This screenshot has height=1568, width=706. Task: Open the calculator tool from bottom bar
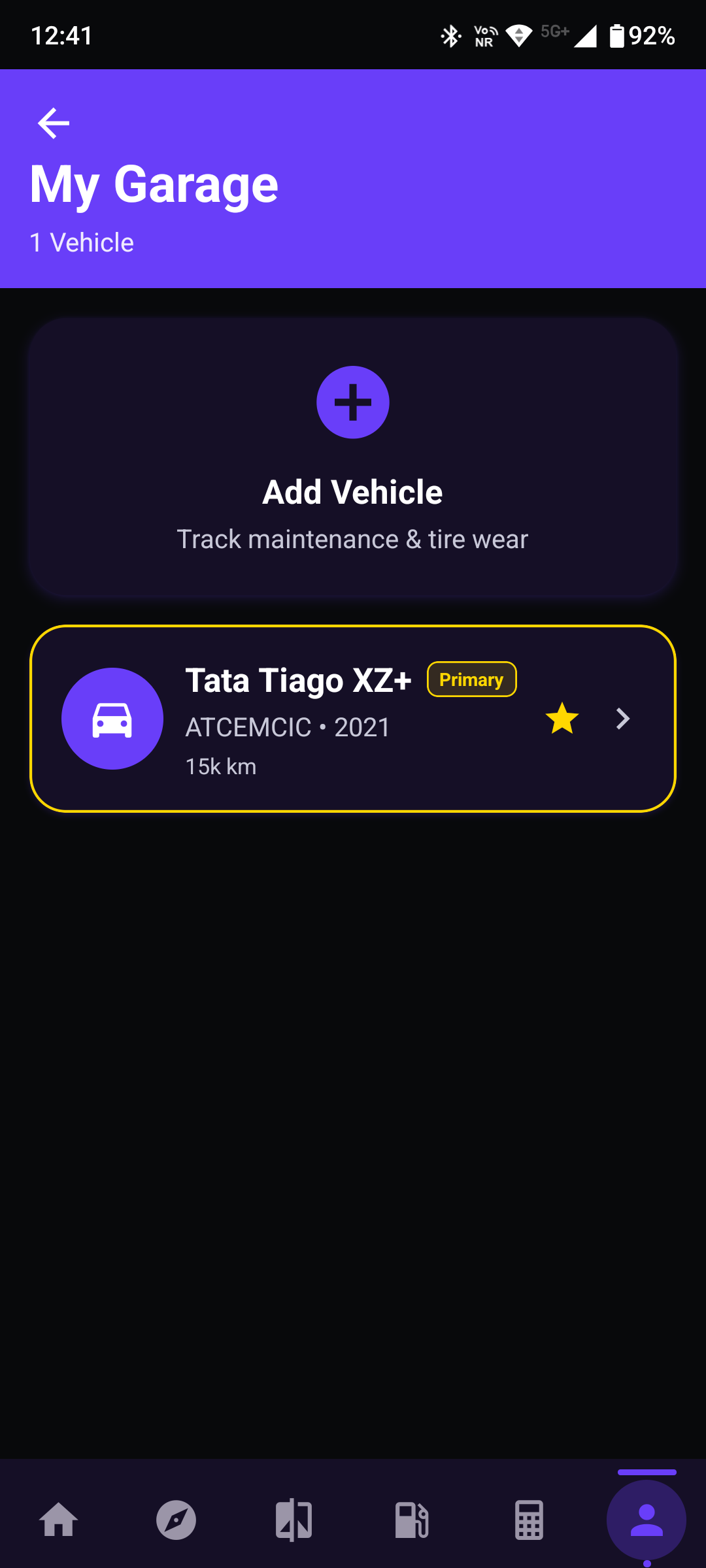(529, 1520)
